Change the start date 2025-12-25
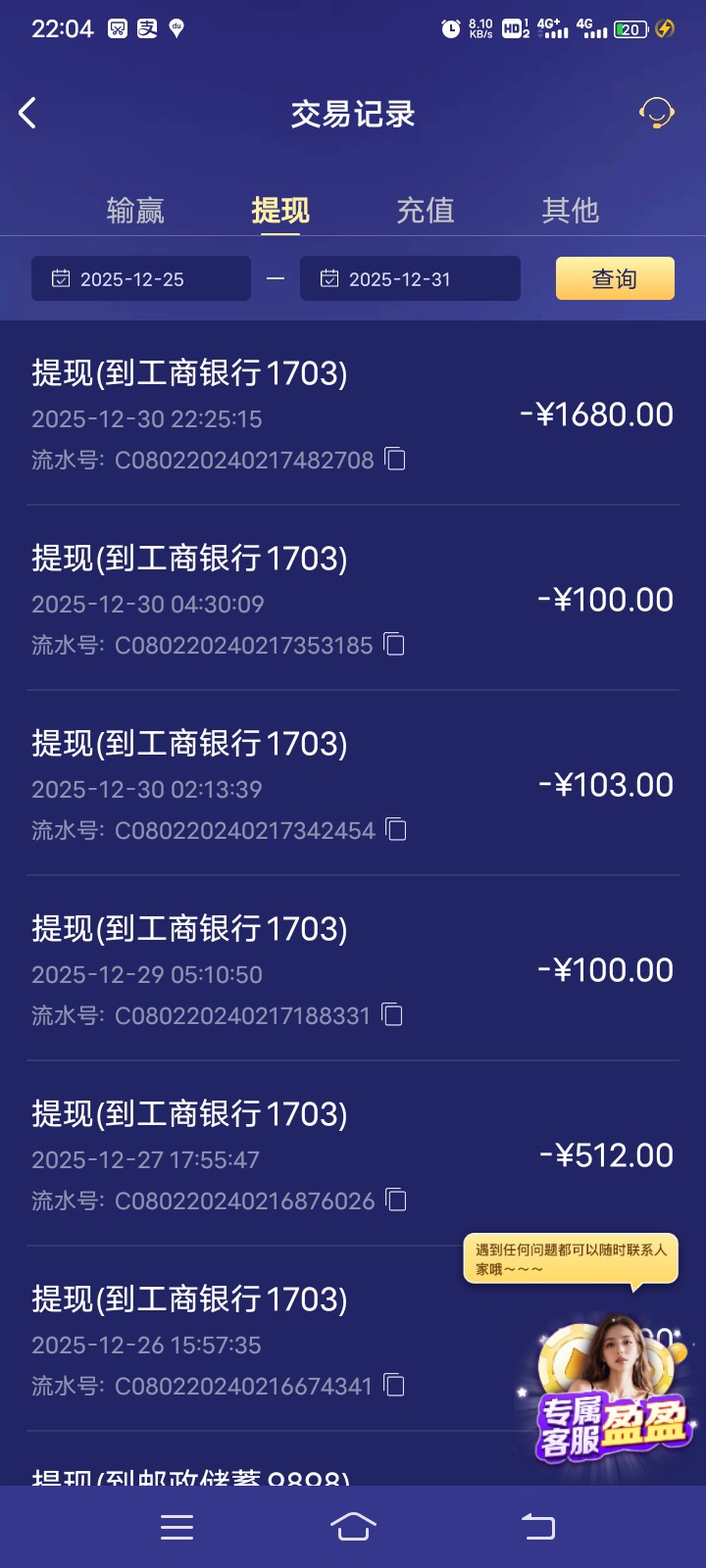This screenshot has height=1568, width=706. (x=141, y=279)
